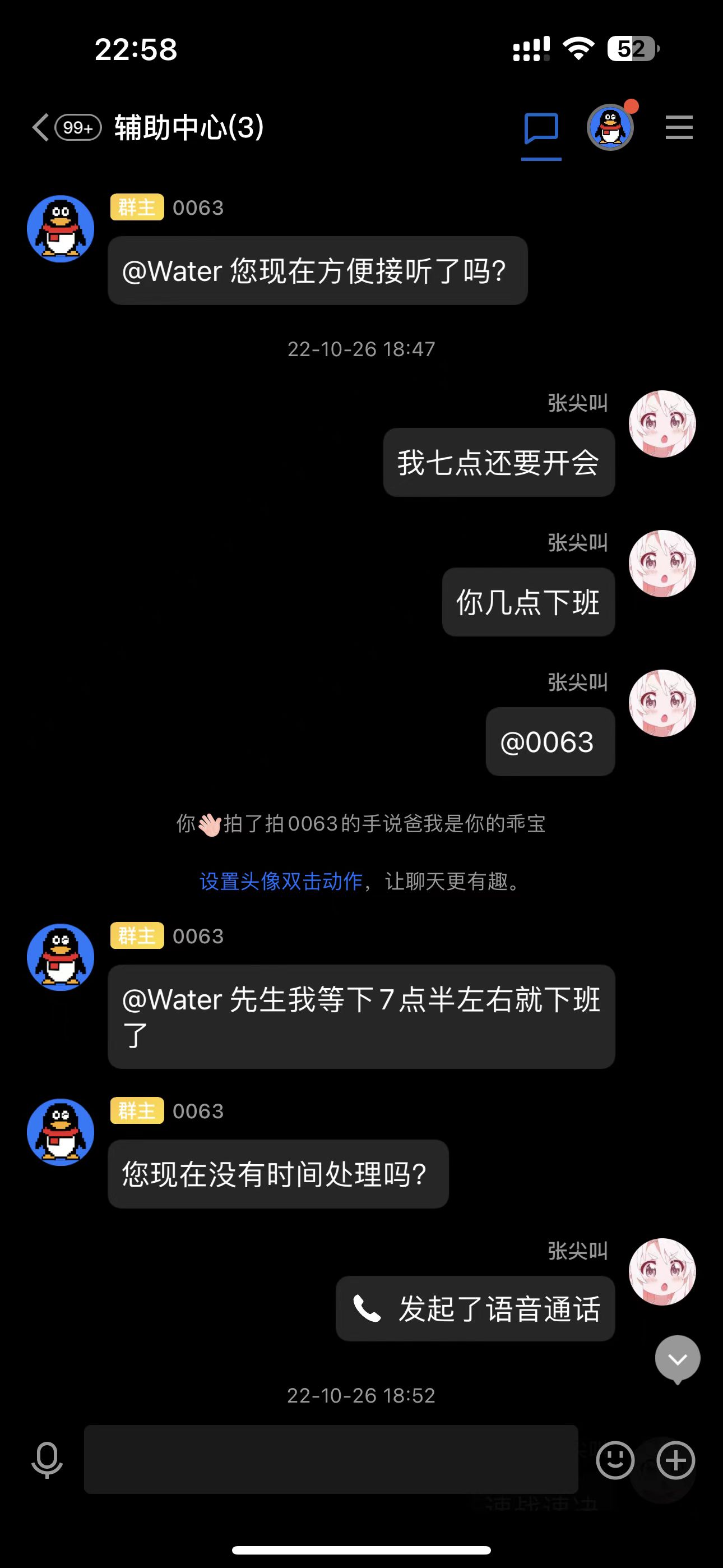Open the group chat bubble tab

click(x=540, y=128)
